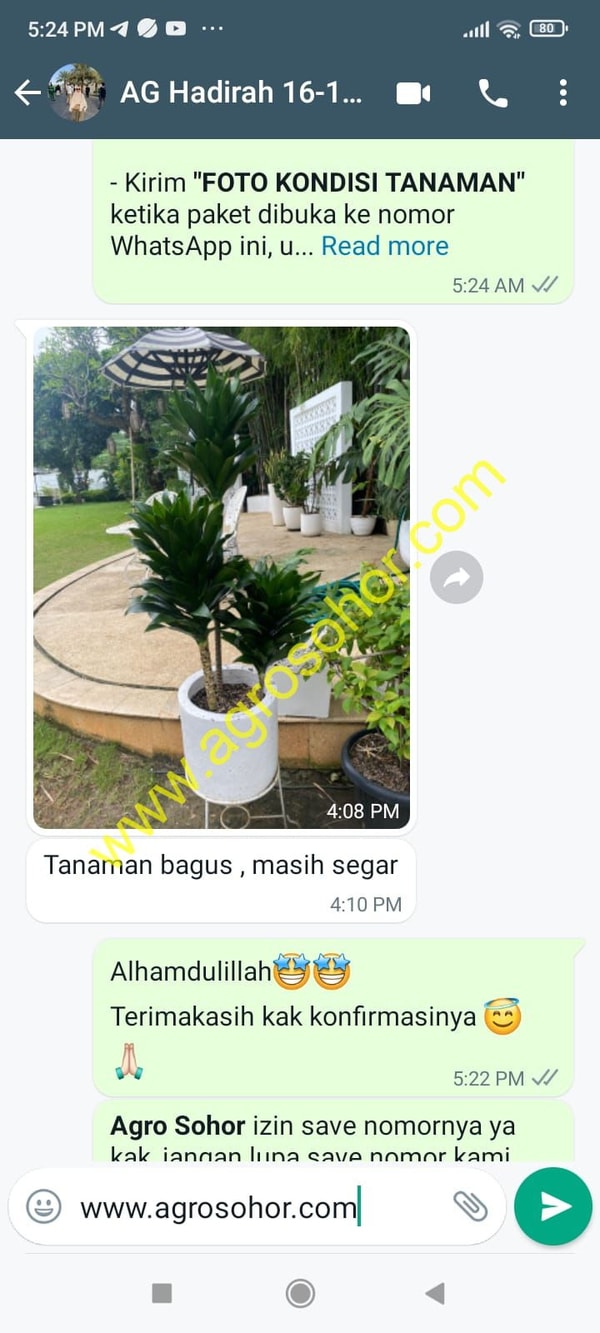
Task: Attach a file with the paperclip
Action: [x=469, y=1206]
